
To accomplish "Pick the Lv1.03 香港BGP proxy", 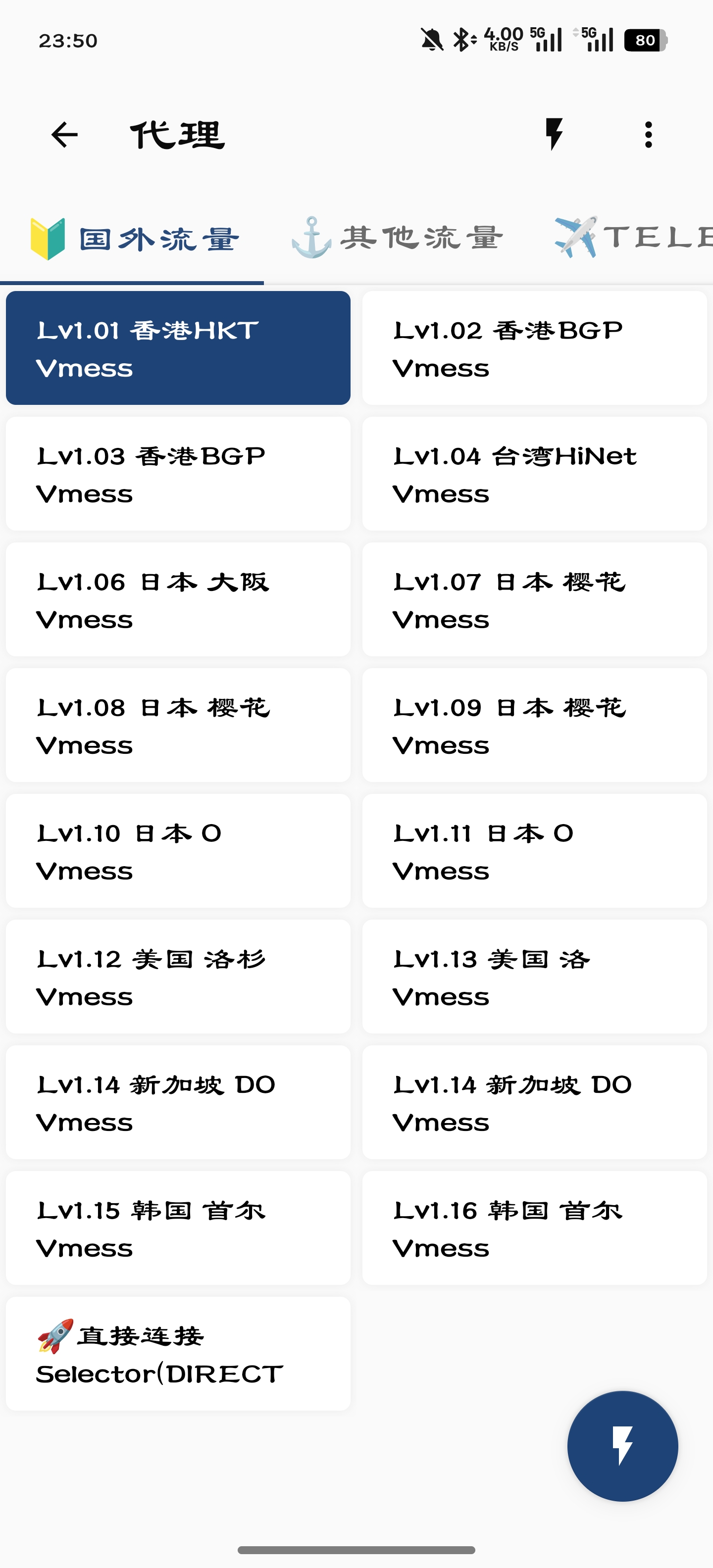I will point(178,474).
